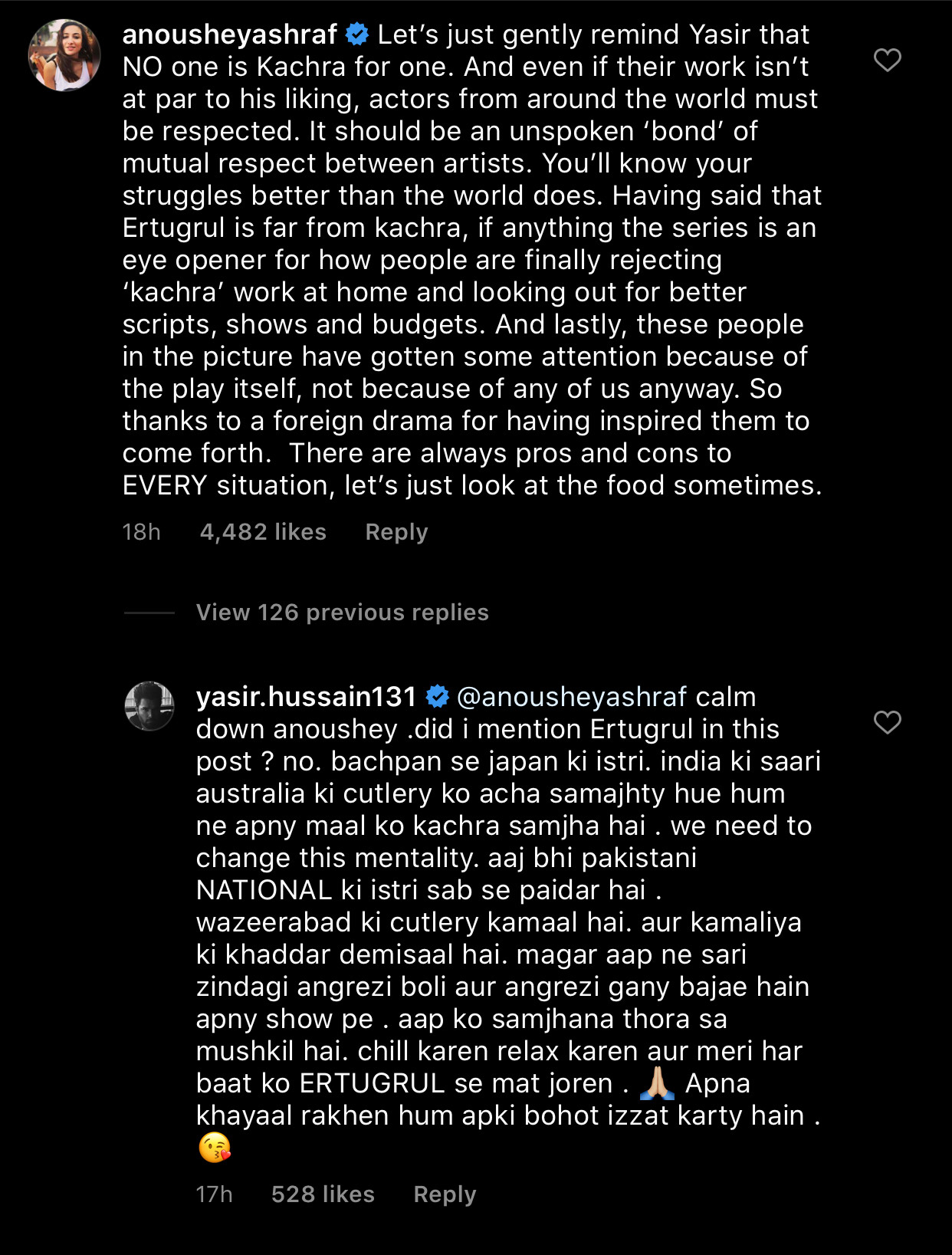952x1255 pixels.
Task: Open the anousheyashraf username link
Action: [229, 34]
